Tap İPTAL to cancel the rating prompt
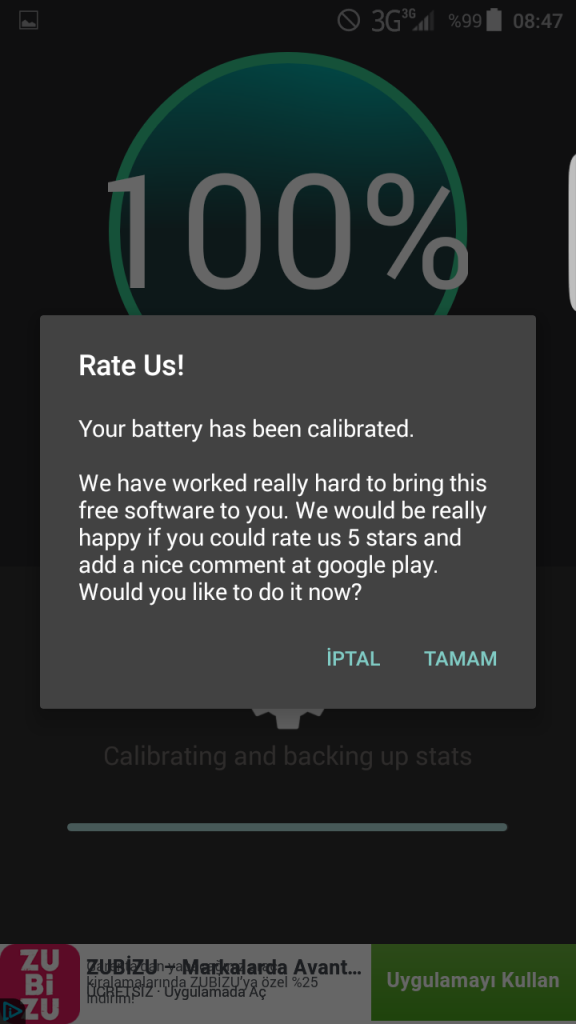 [x=353, y=658]
